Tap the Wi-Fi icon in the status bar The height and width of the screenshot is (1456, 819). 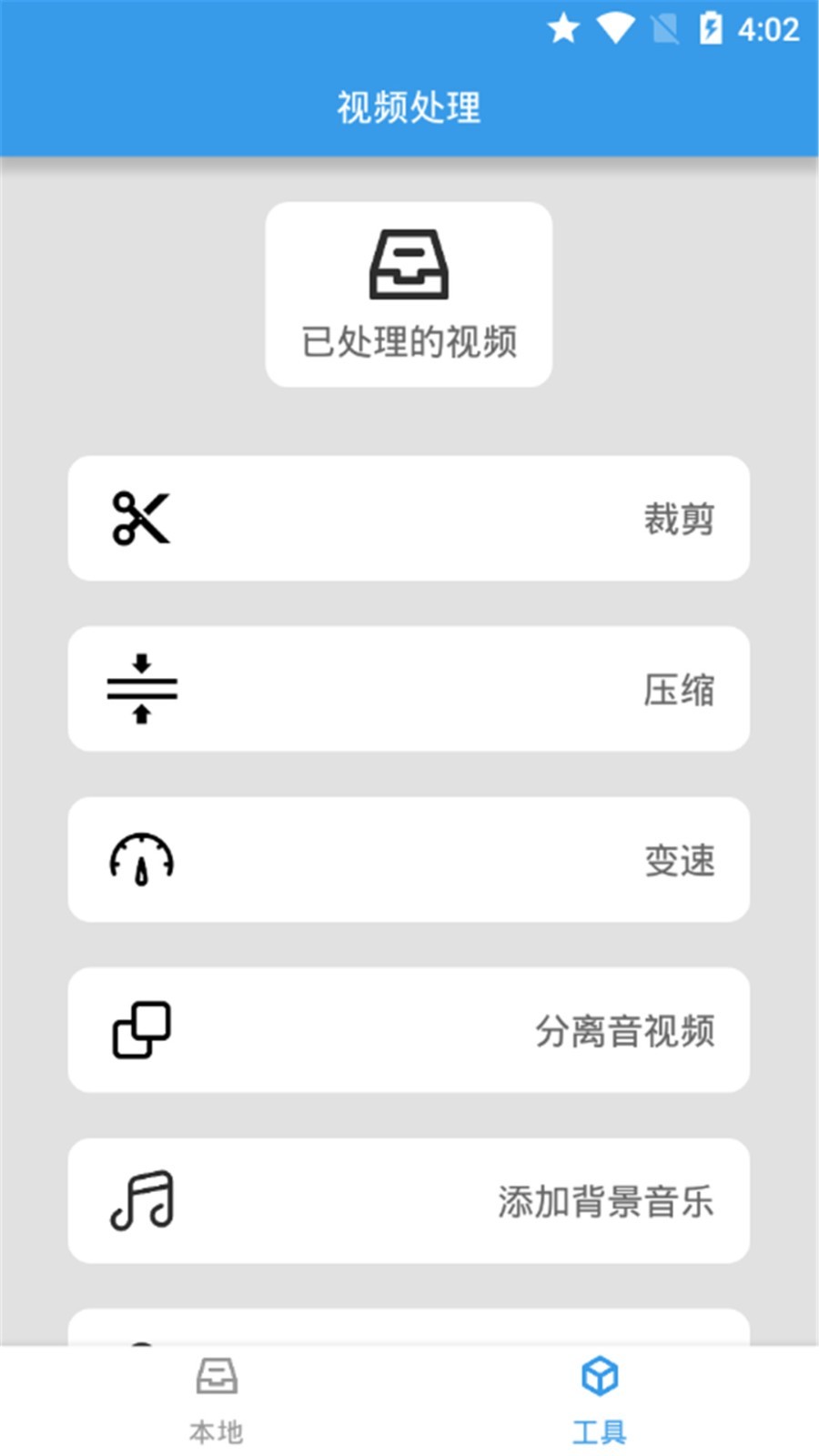612,28
